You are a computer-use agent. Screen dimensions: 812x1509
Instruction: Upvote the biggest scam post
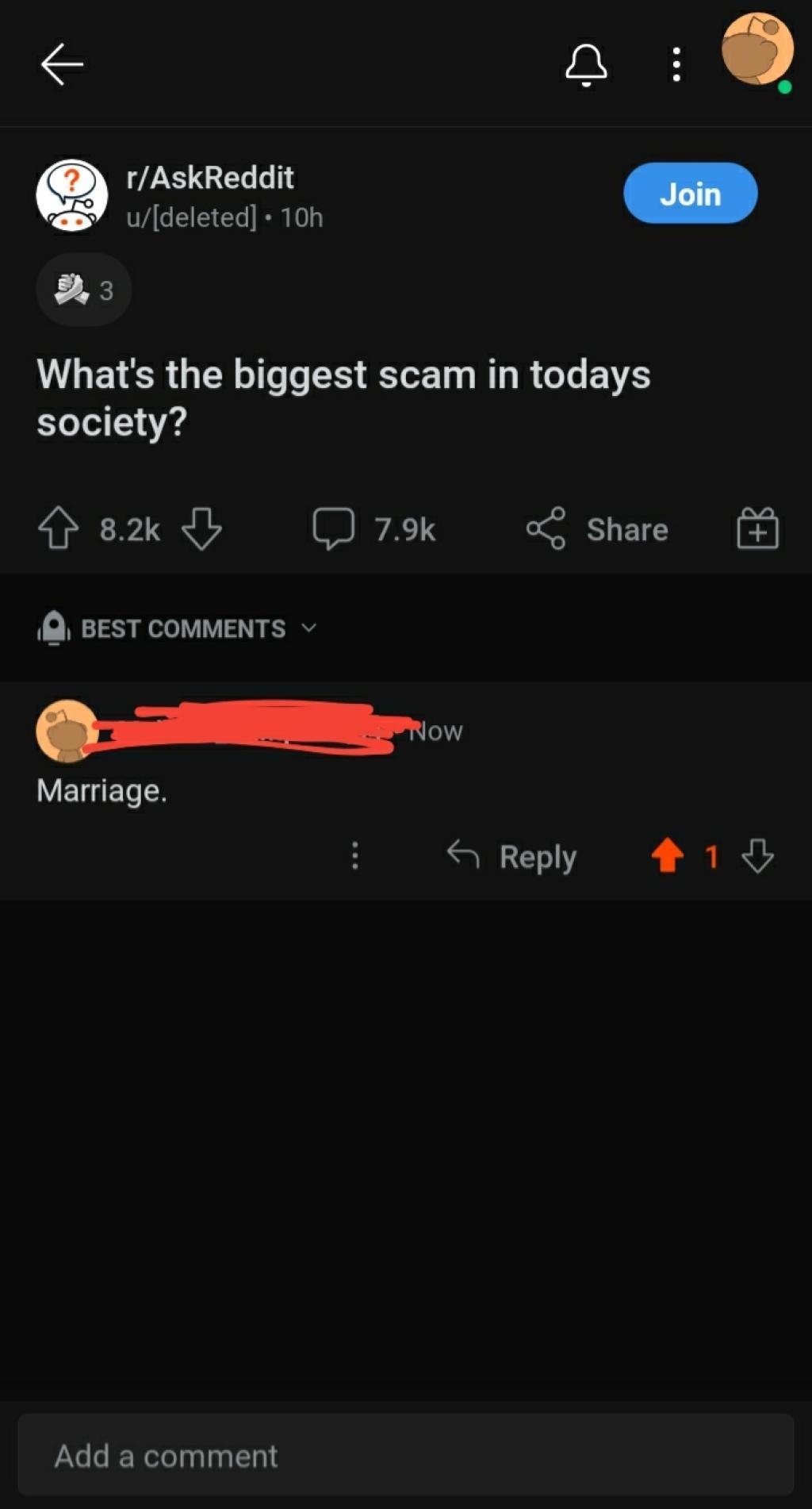(59, 528)
